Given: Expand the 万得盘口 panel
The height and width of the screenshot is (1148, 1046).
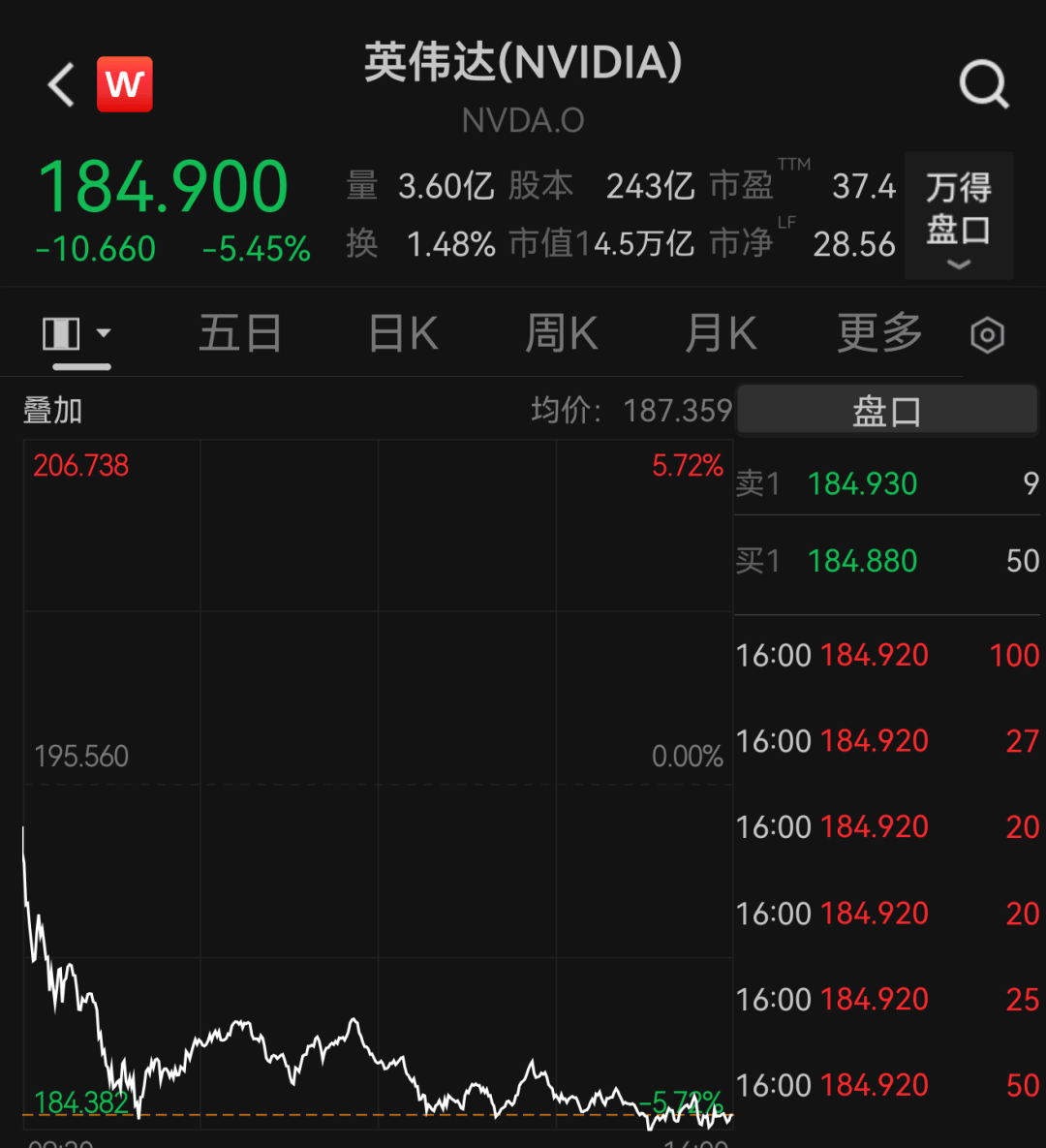Looking at the screenshot, I should [x=958, y=216].
